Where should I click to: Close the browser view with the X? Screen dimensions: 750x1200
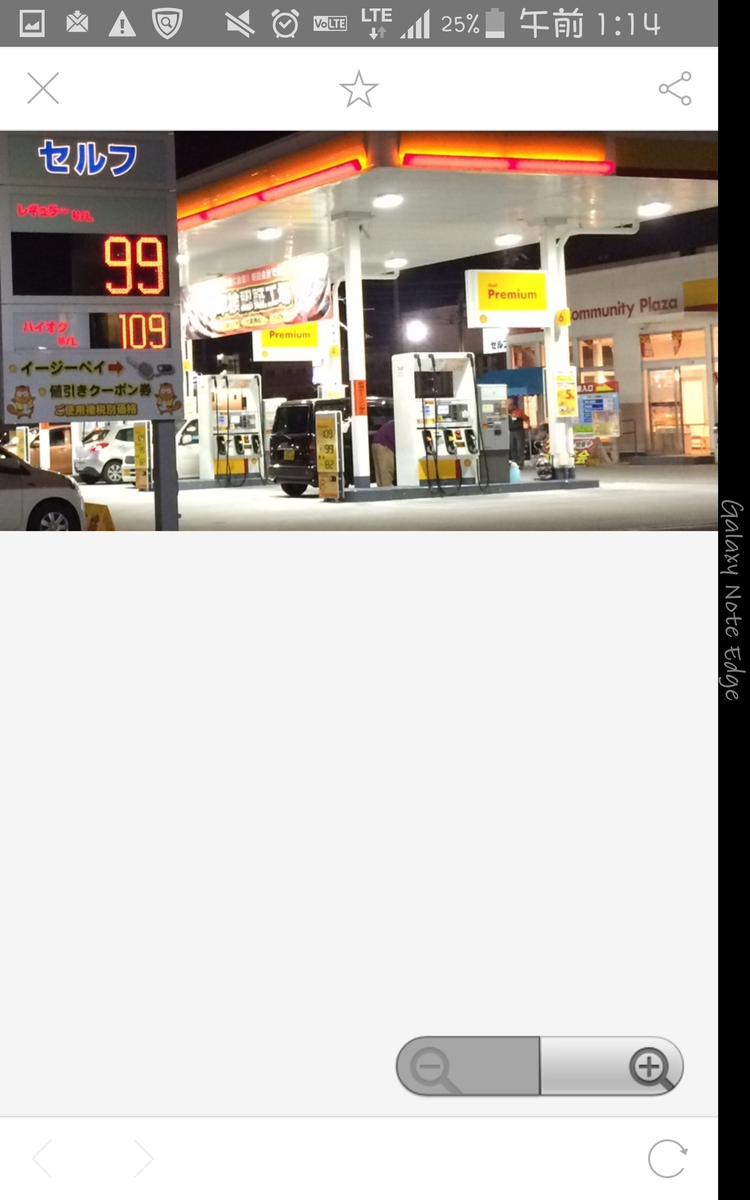point(43,89)
